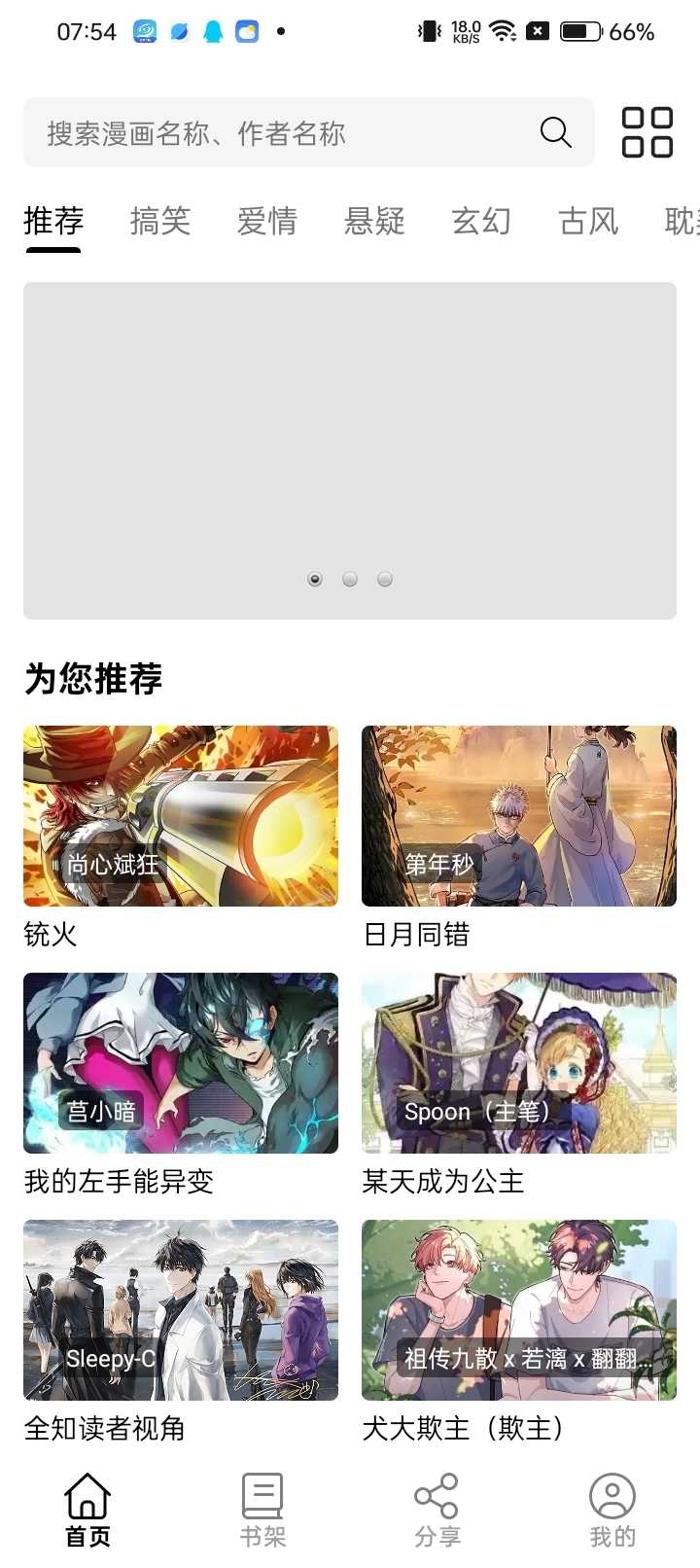700x1568 pixels.
Task: Select the 悬疑 category tab
Action: 374,222
